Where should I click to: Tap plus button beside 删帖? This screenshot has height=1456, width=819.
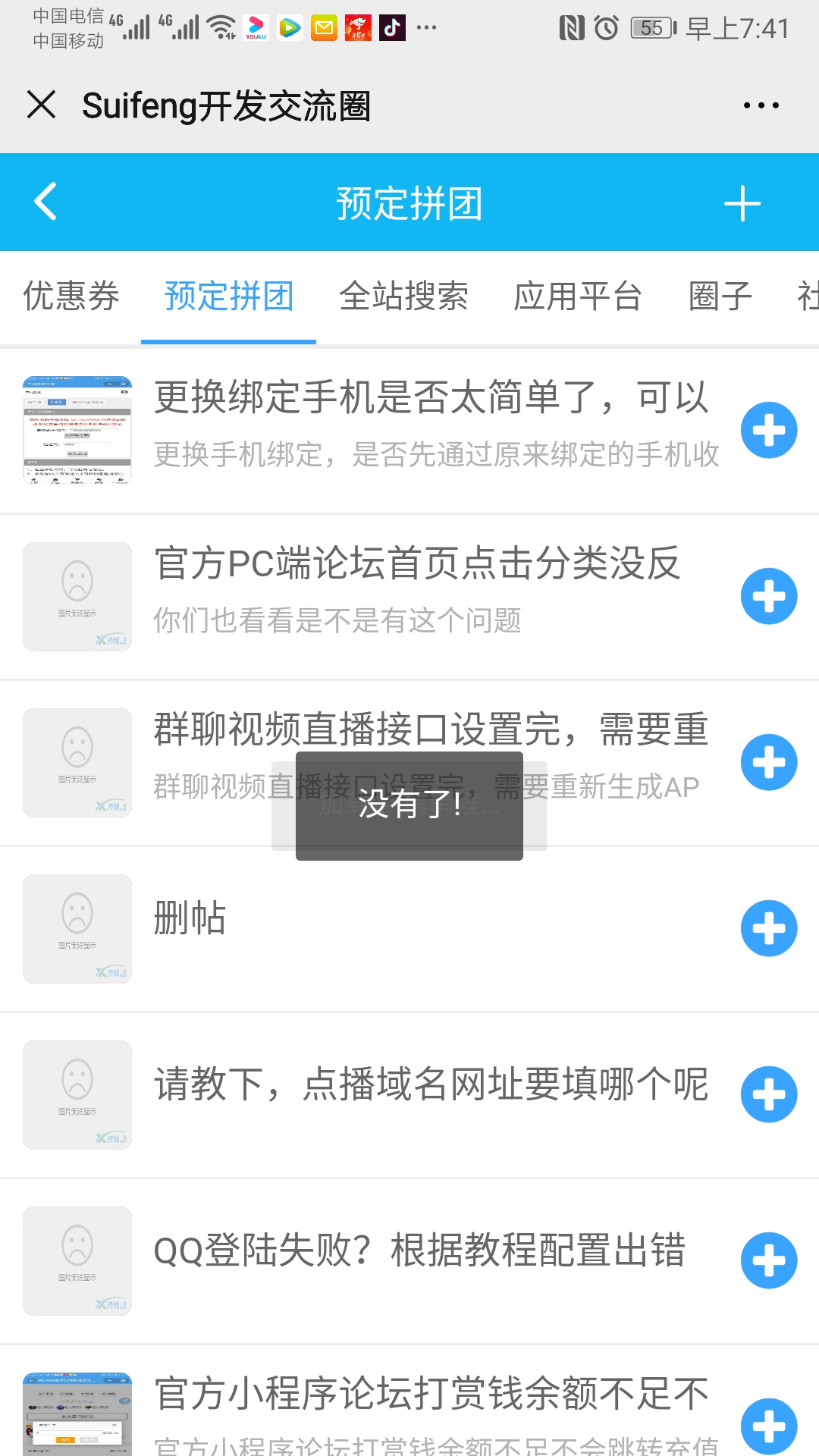tap(769, 928)
